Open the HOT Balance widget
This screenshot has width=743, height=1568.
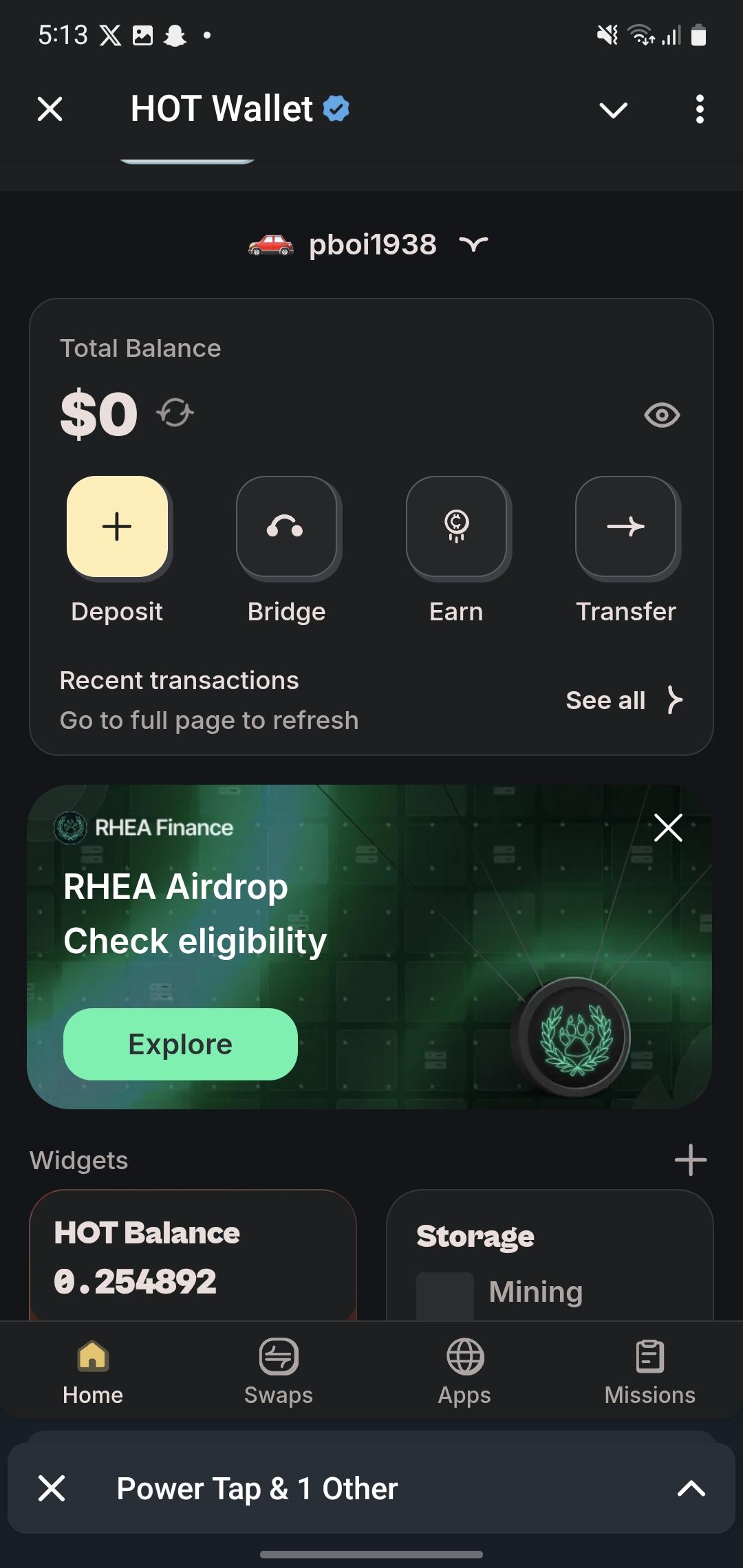click(x=193, y=1256)
